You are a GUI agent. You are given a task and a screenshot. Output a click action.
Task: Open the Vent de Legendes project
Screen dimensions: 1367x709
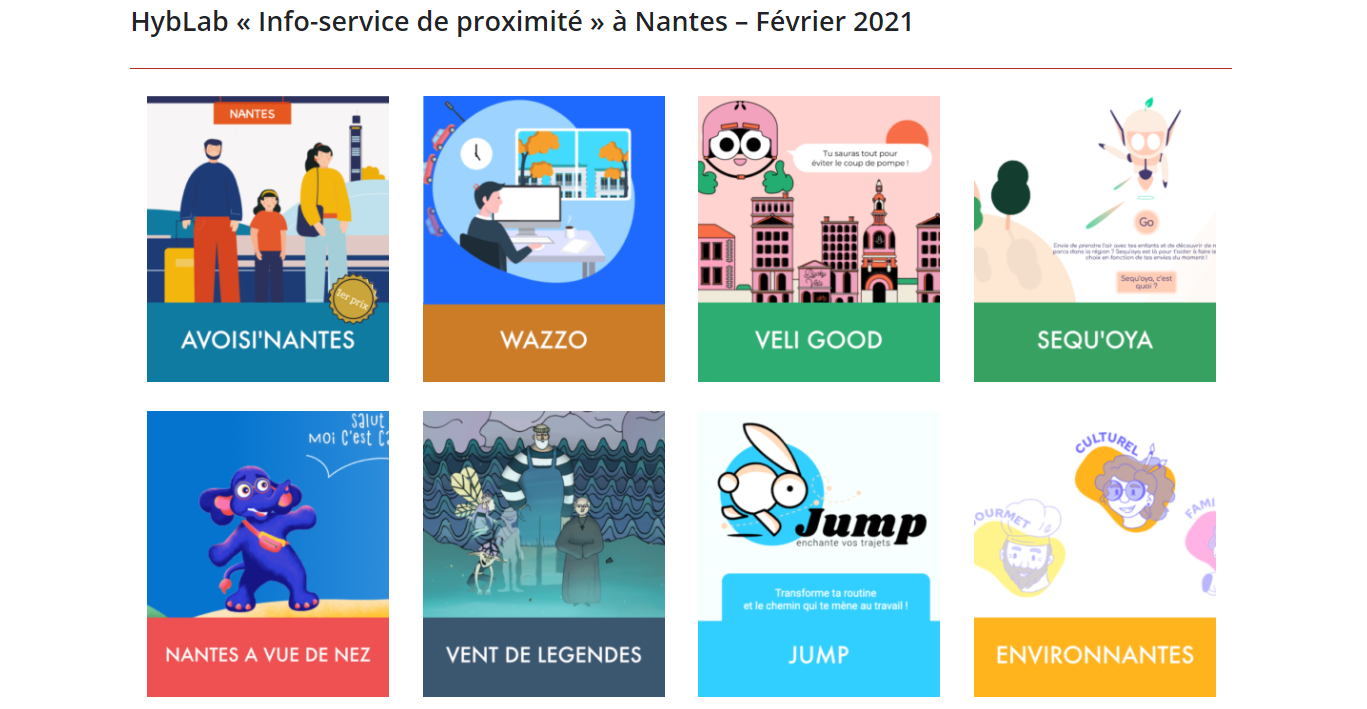(x=543, y=554)
